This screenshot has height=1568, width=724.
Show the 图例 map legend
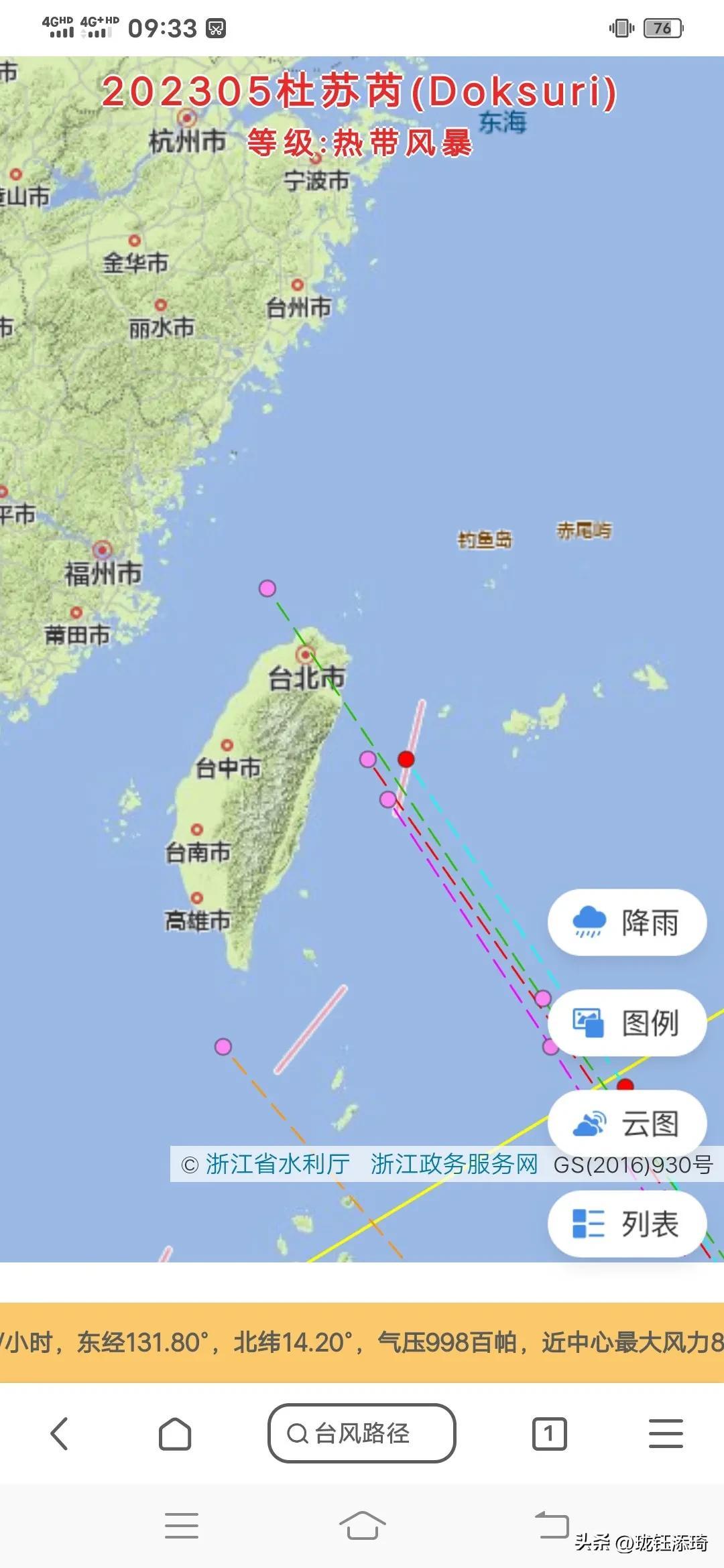pyautogui.click(x=627, y=1023)
